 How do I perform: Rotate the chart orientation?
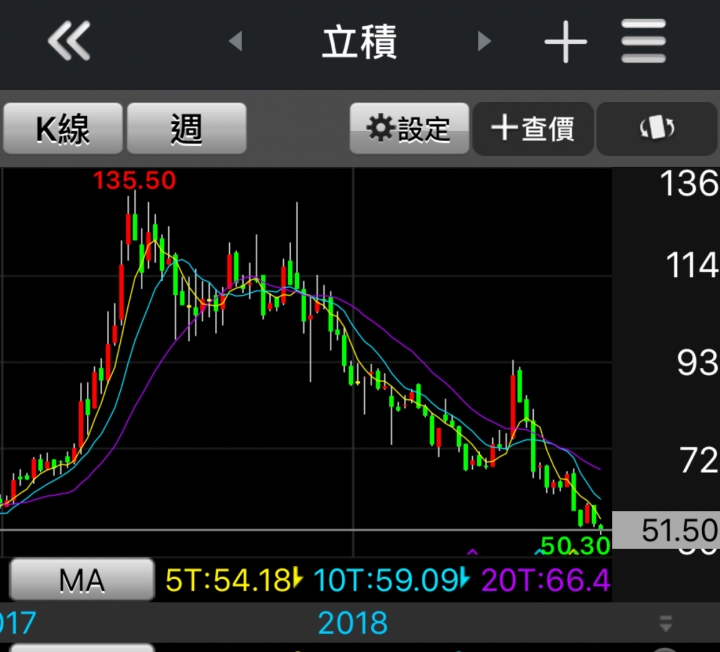[x=656, y=129]
